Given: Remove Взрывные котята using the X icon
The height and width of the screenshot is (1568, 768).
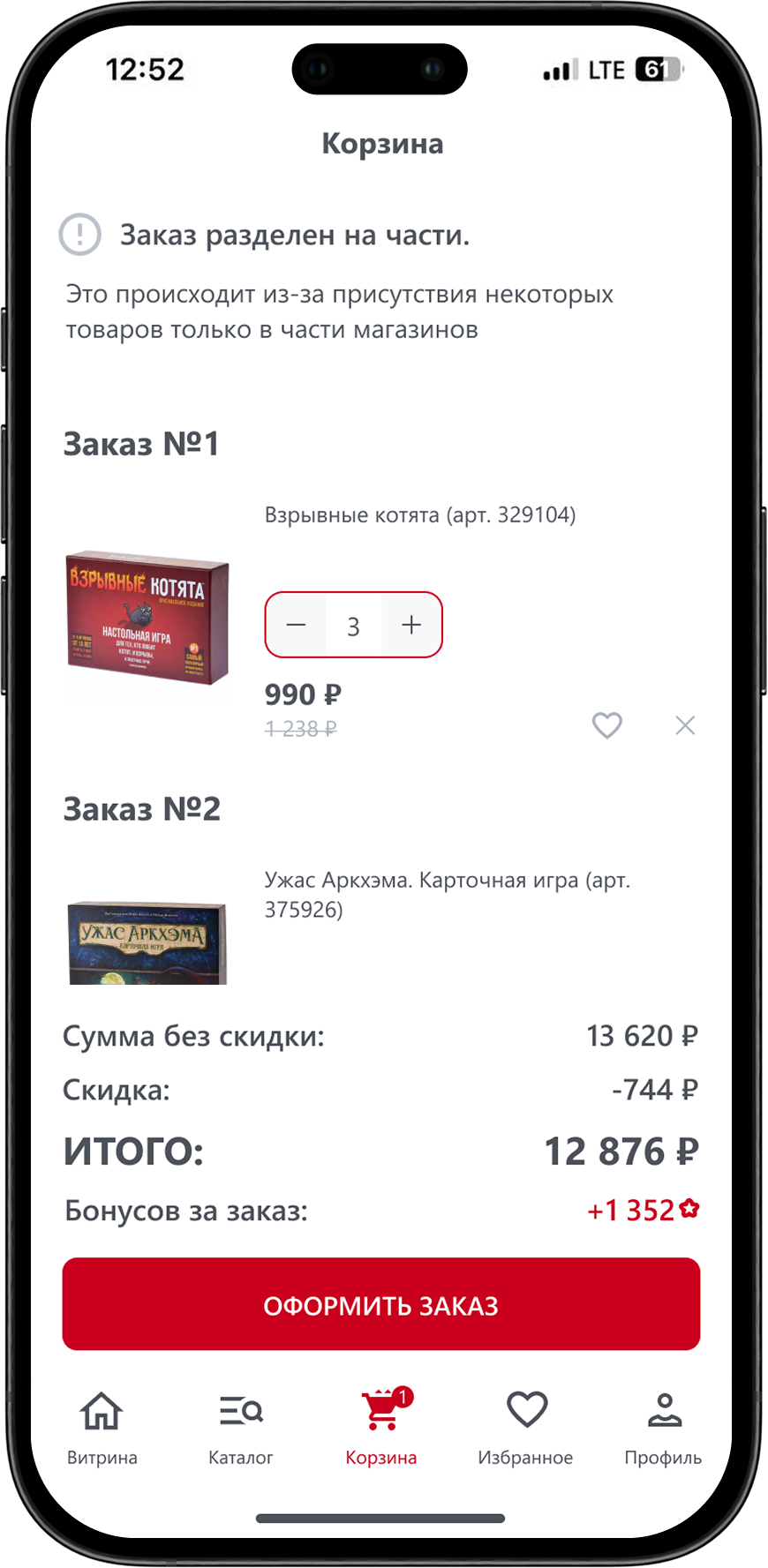Looking at the screenshot, I should click(x=685, y=725).
